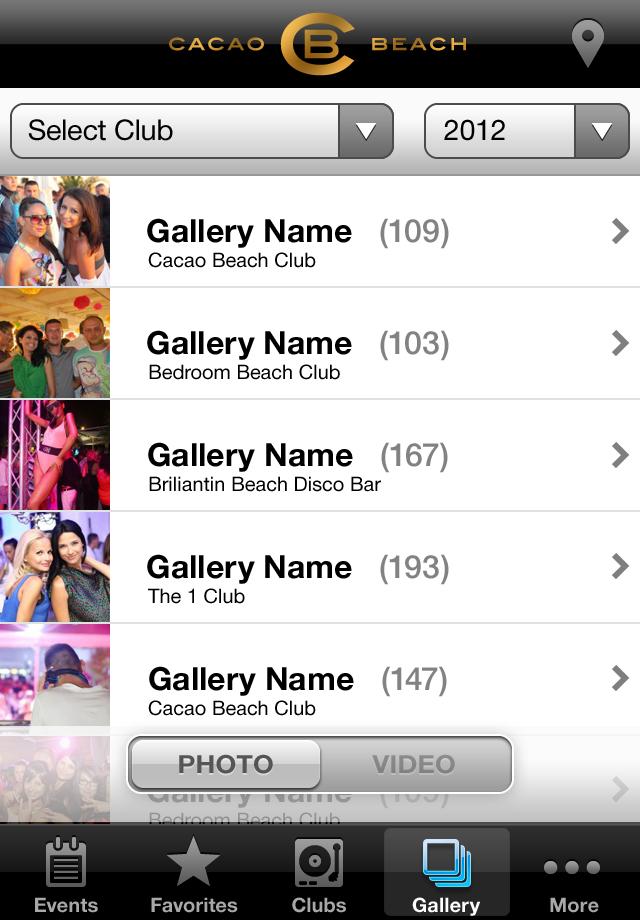
Task: Open the gallery with 147 photos
Action: [320, 680]
